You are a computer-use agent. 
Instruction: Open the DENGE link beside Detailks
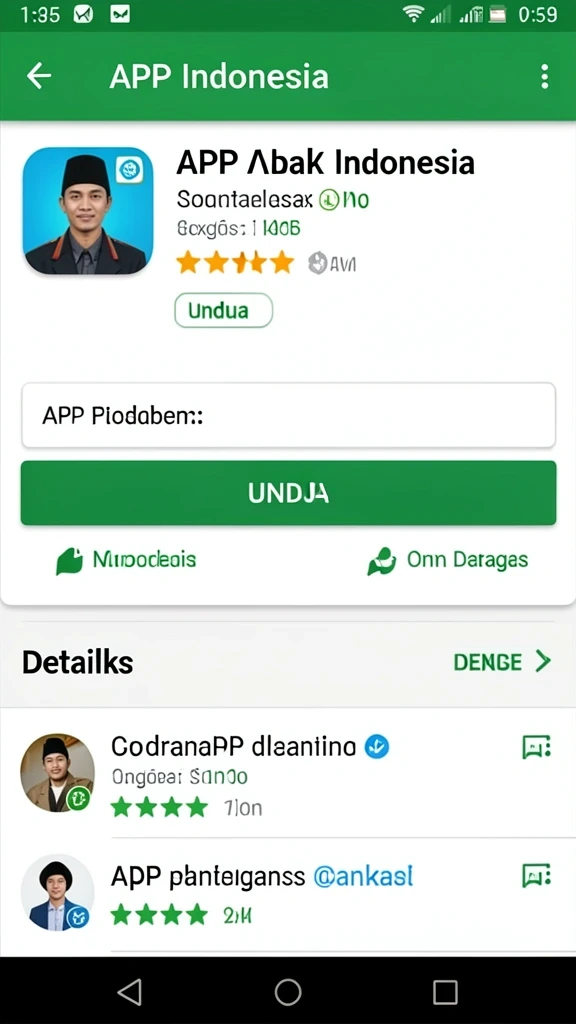pyautogui.click(x=502, y=662)
